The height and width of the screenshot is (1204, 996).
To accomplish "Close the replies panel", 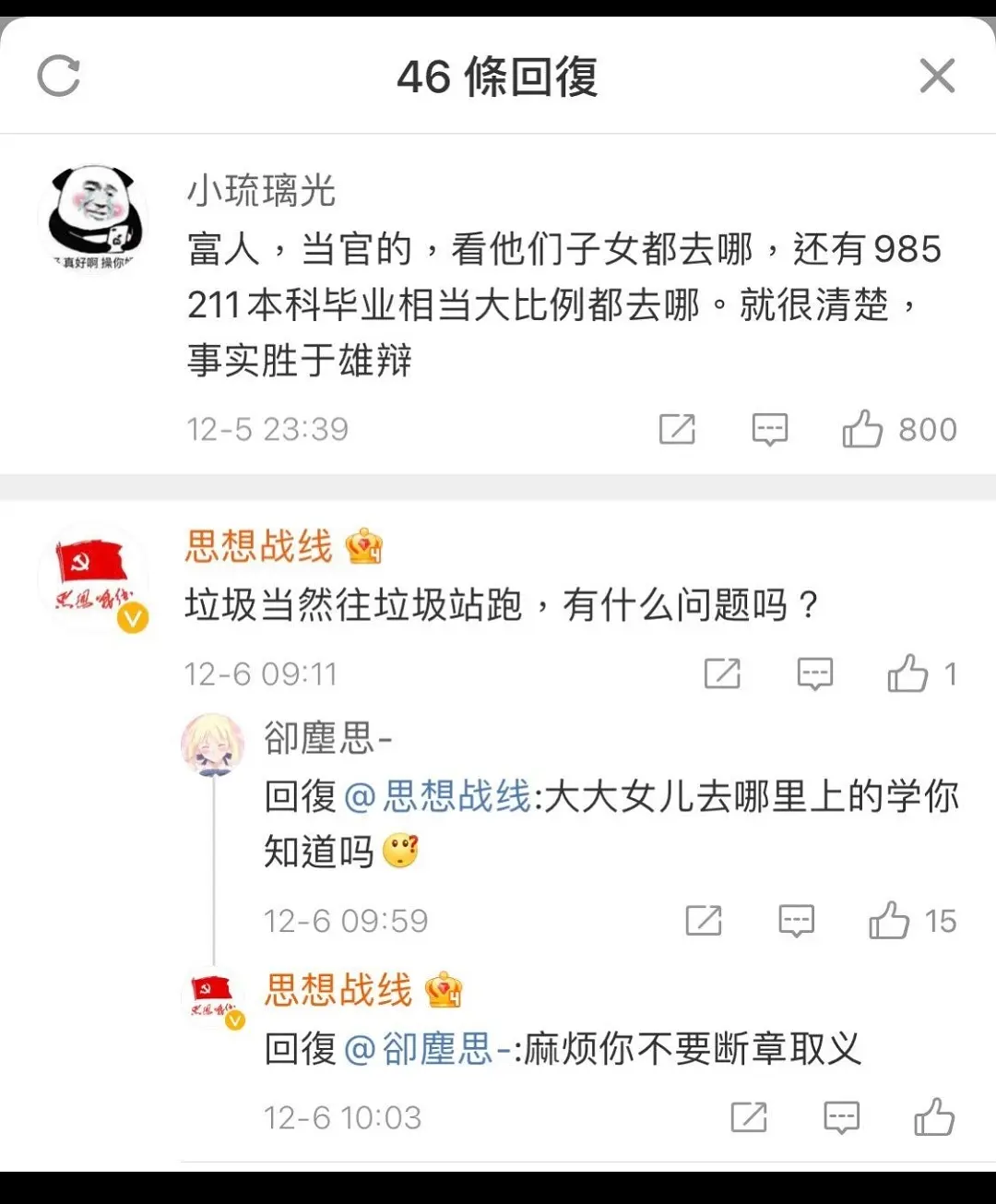I will 937,76.
